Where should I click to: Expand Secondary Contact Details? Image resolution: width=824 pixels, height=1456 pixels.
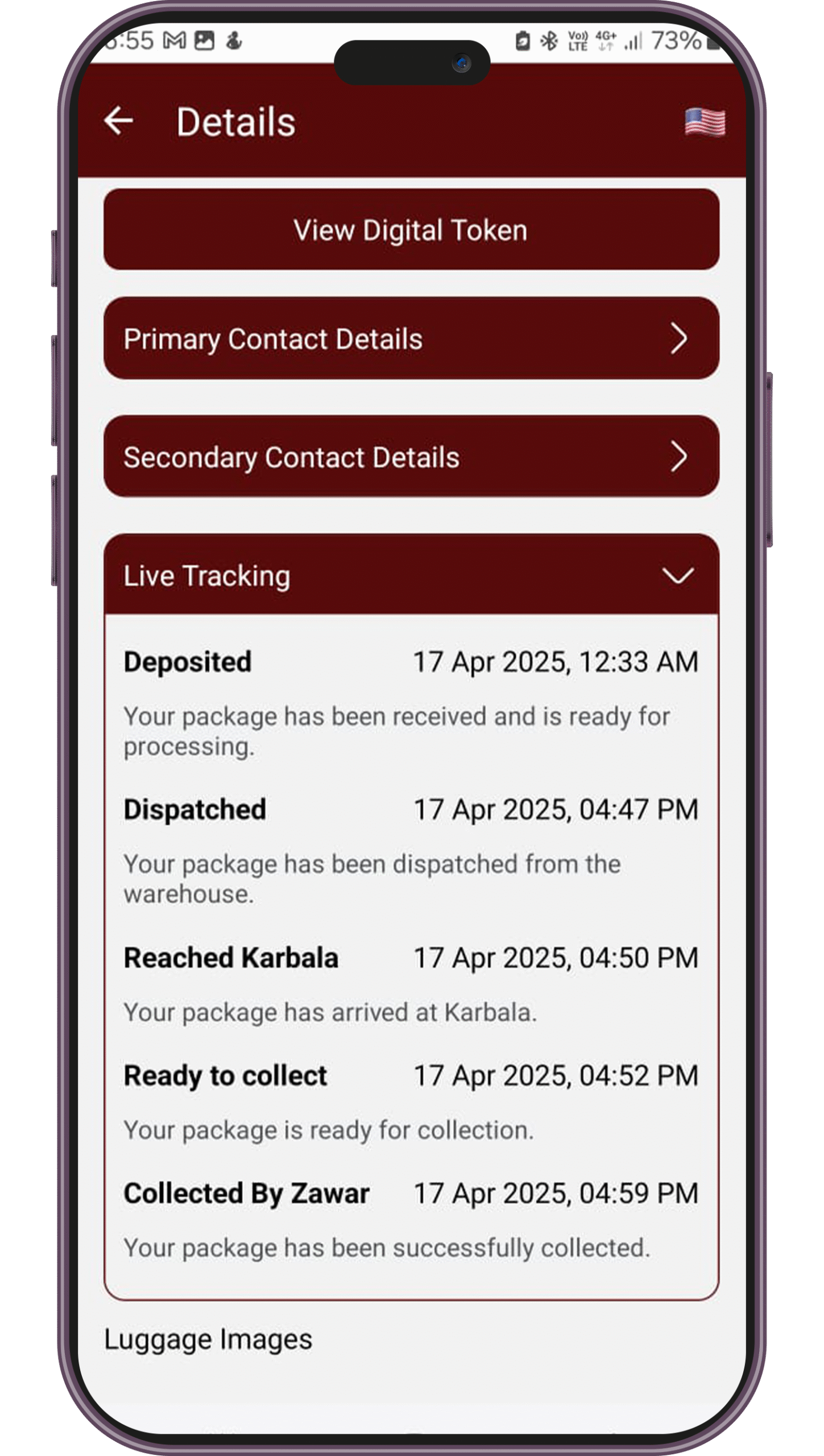tap(411, 457)
